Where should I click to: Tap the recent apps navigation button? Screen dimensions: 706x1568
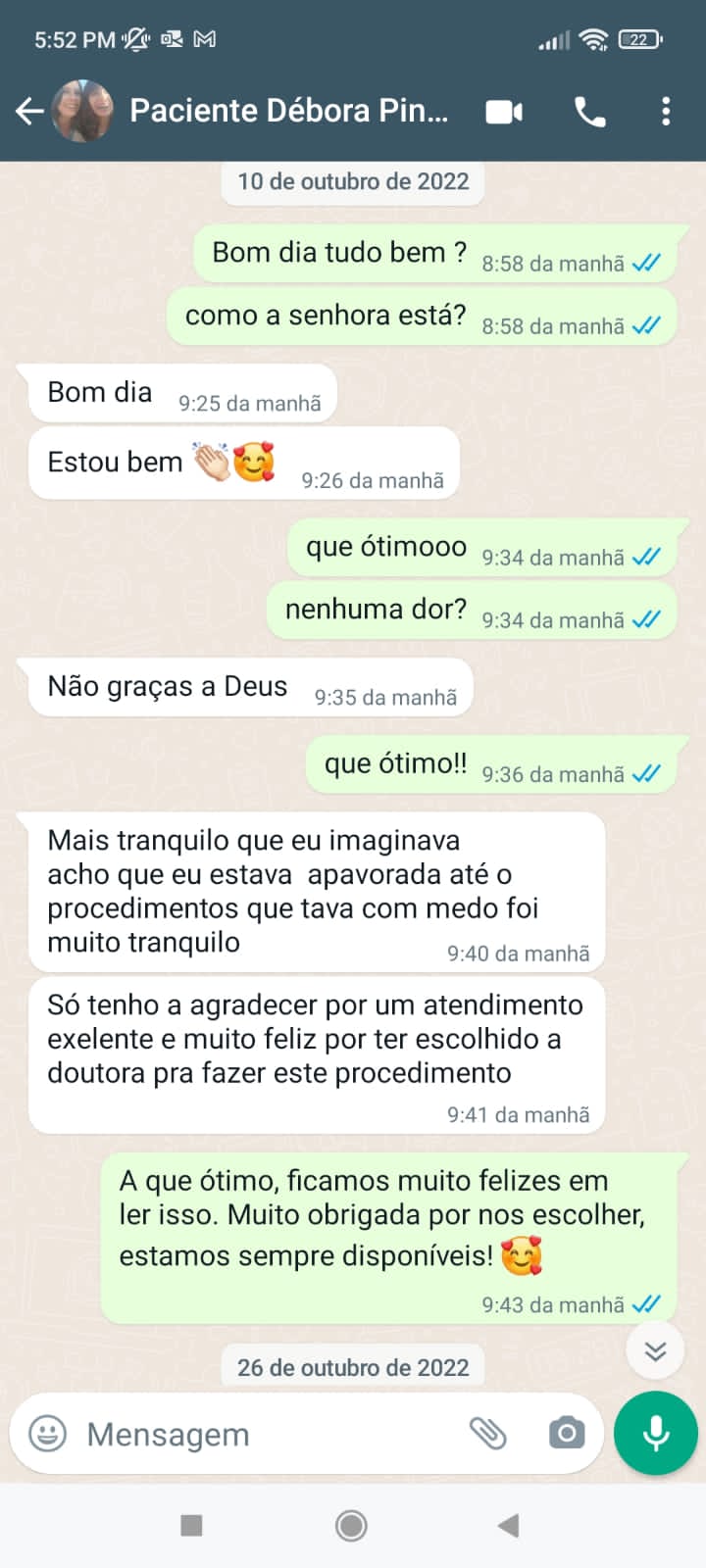[191, 1526]
